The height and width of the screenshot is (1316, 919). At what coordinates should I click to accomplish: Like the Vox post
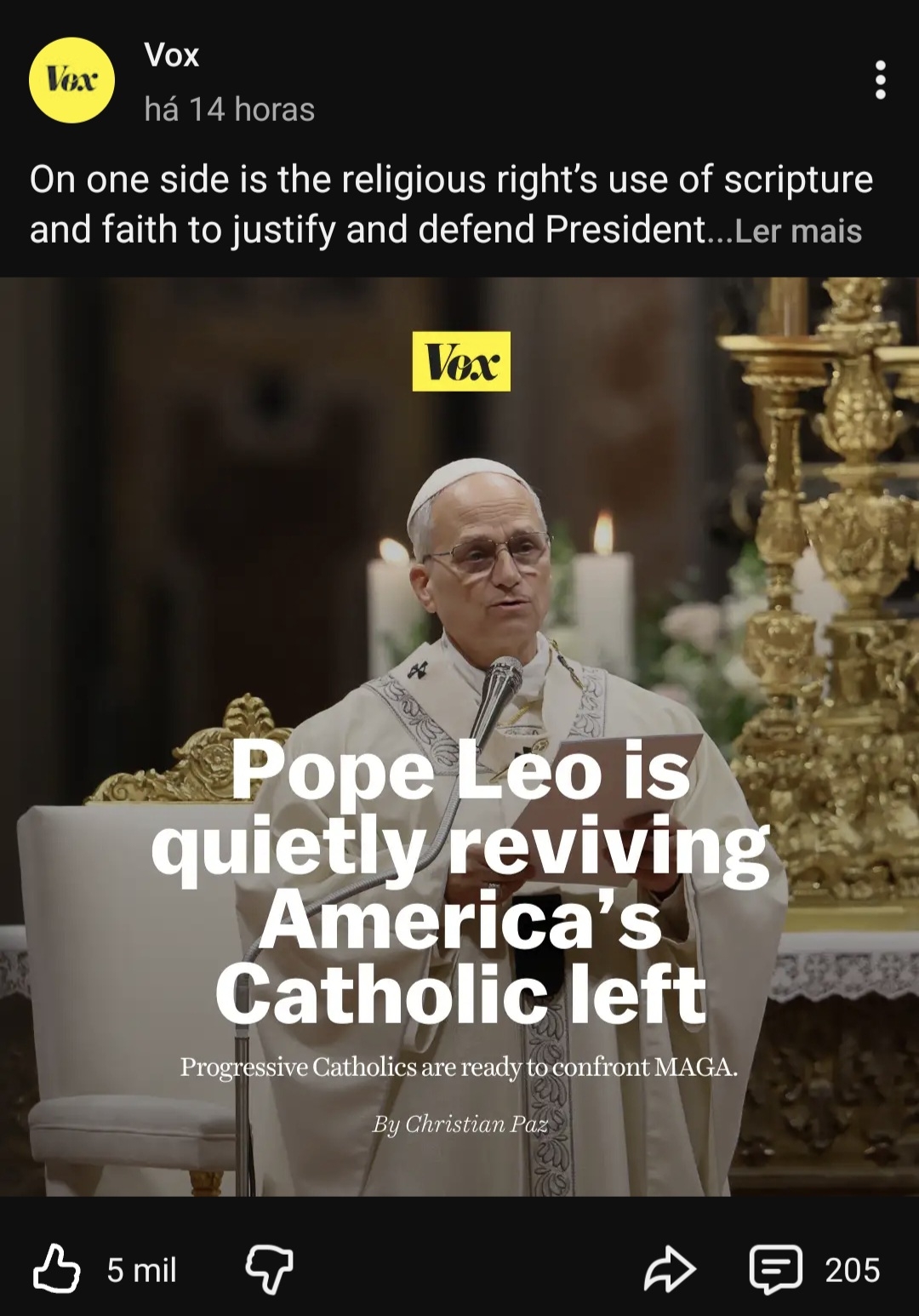tap(57, 1269)
